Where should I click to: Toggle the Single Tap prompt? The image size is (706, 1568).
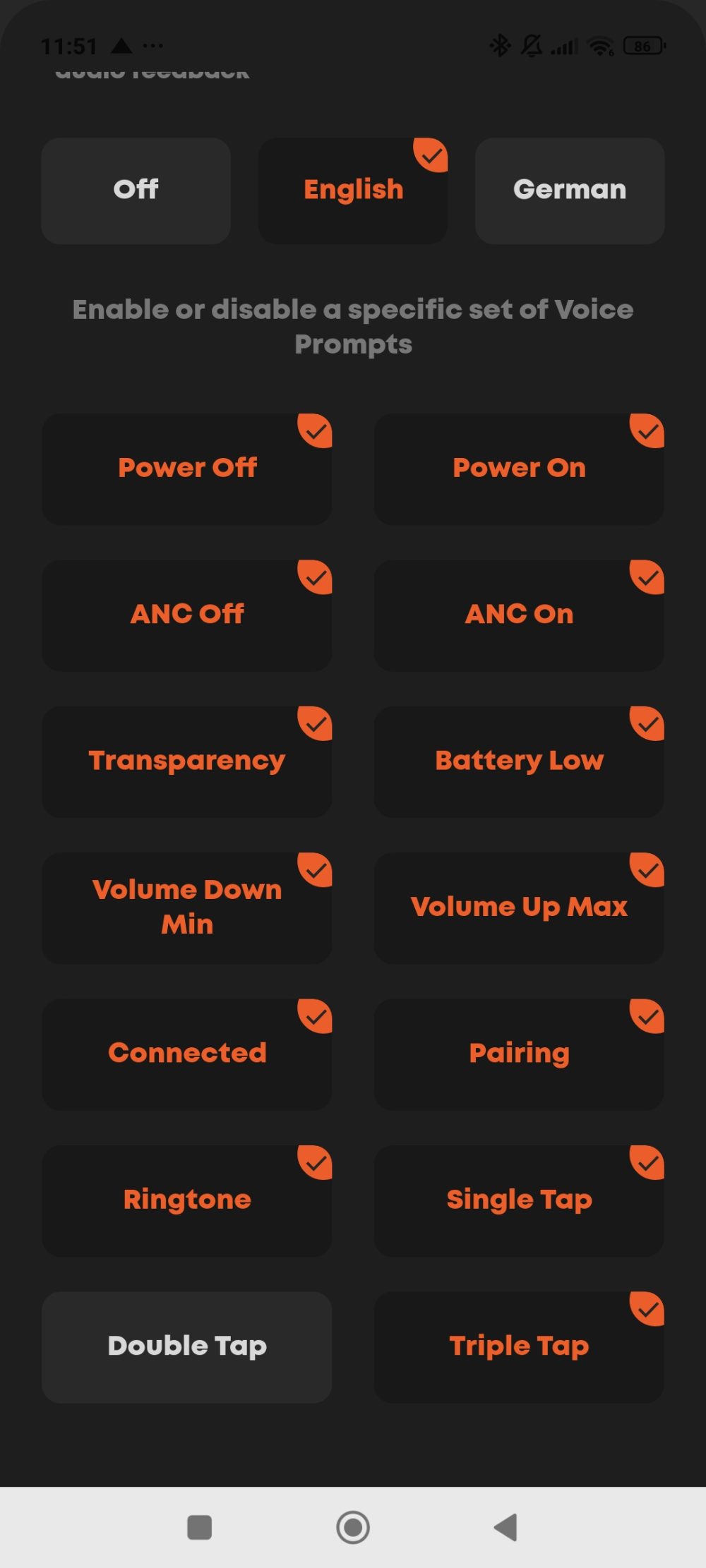pyautogui.click(x=519, y=1200)
